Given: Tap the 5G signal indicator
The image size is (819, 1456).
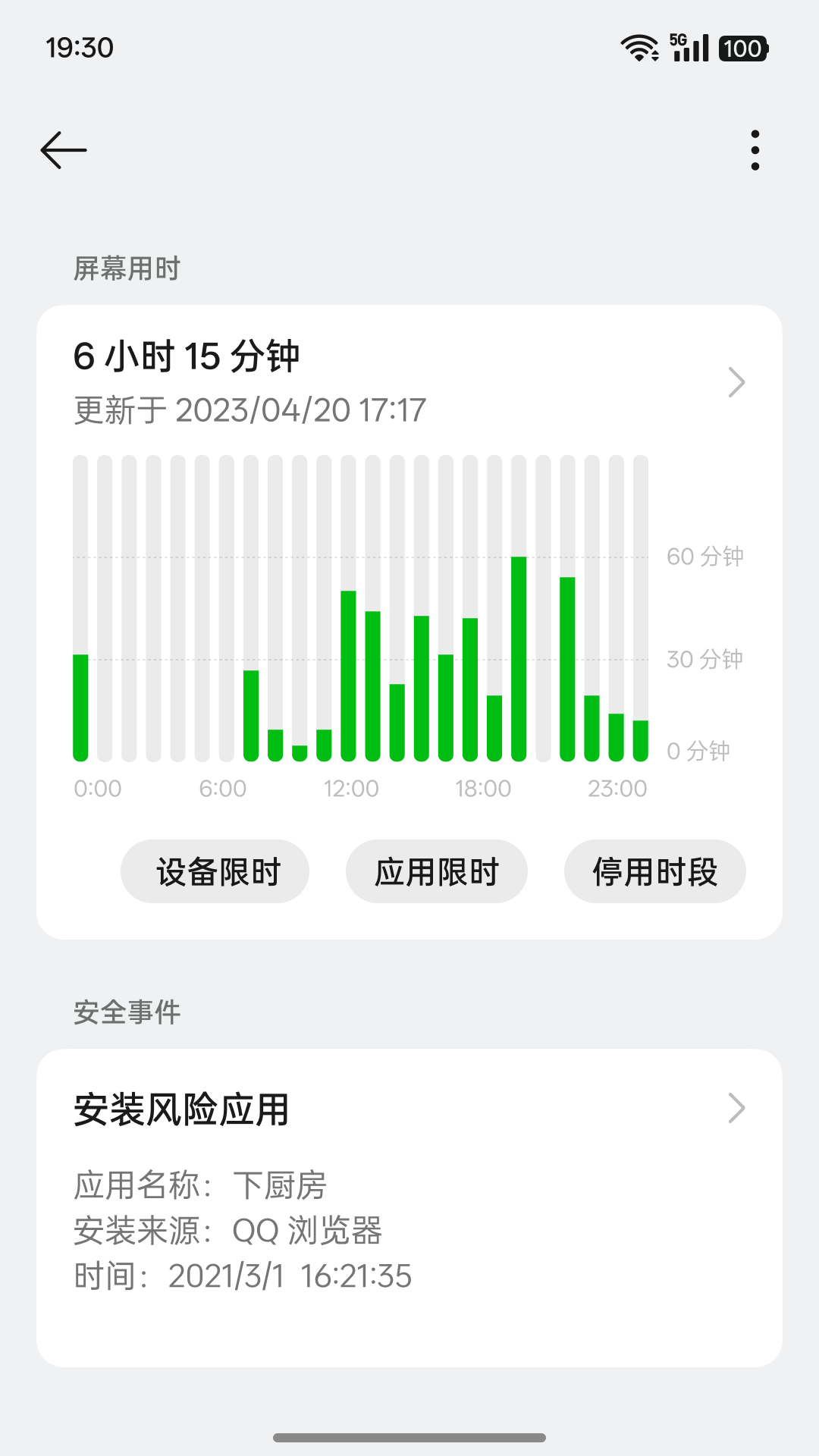Looking at the screenshot, I should click(687, 49).
